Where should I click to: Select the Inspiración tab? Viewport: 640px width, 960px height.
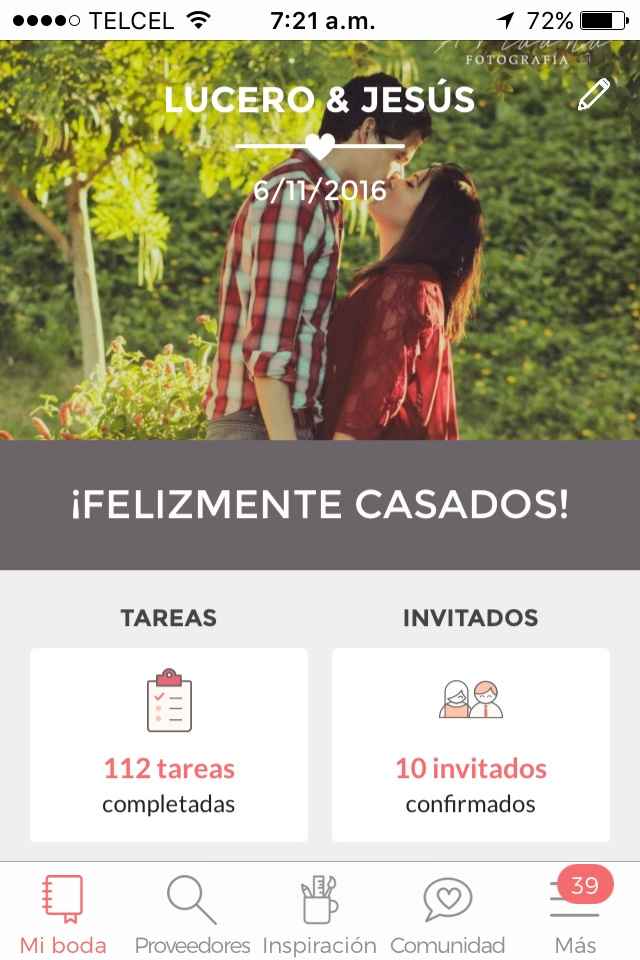pyautogui.click(x=319, y=914)
